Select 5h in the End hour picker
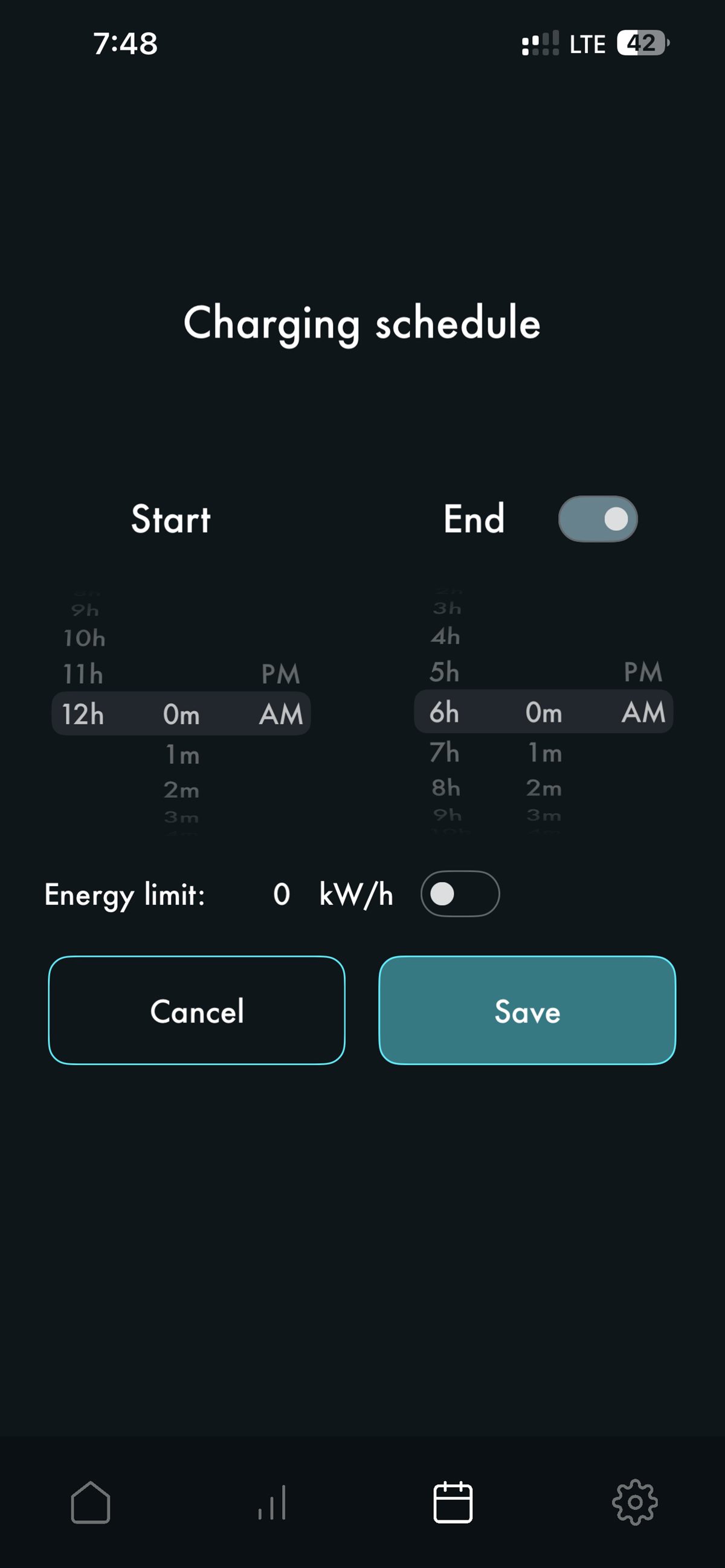Screen dimensions: 725x1568 (x=445, y=672)
